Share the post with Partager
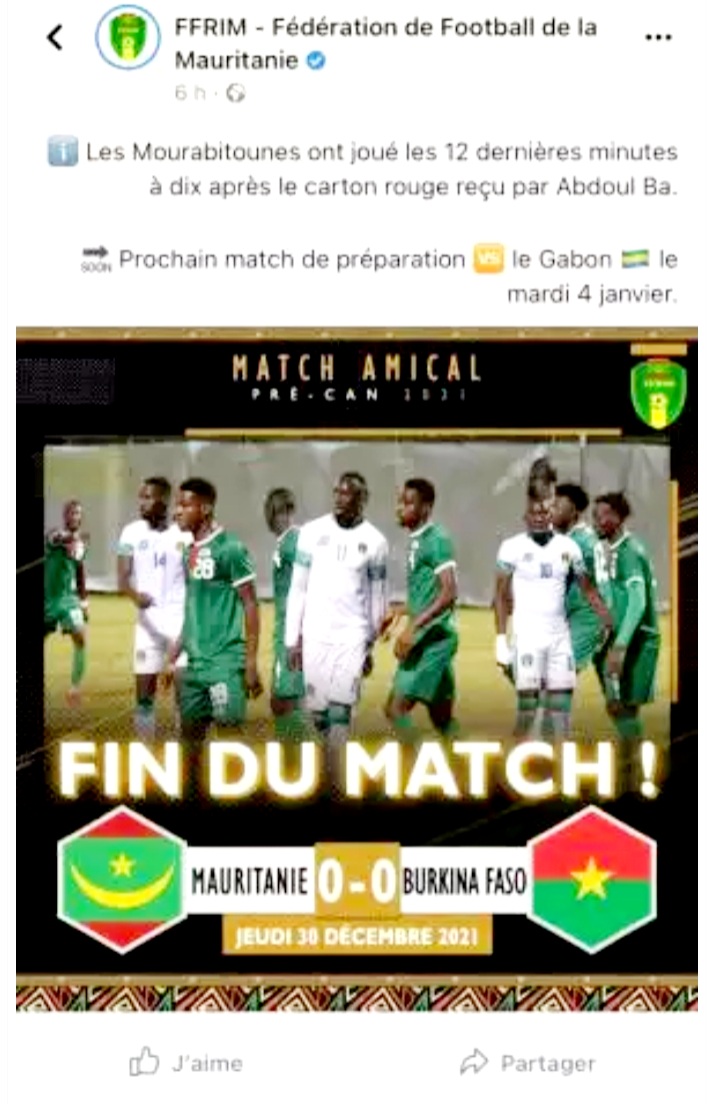The image size is (720, 1104). (527, 1063)
